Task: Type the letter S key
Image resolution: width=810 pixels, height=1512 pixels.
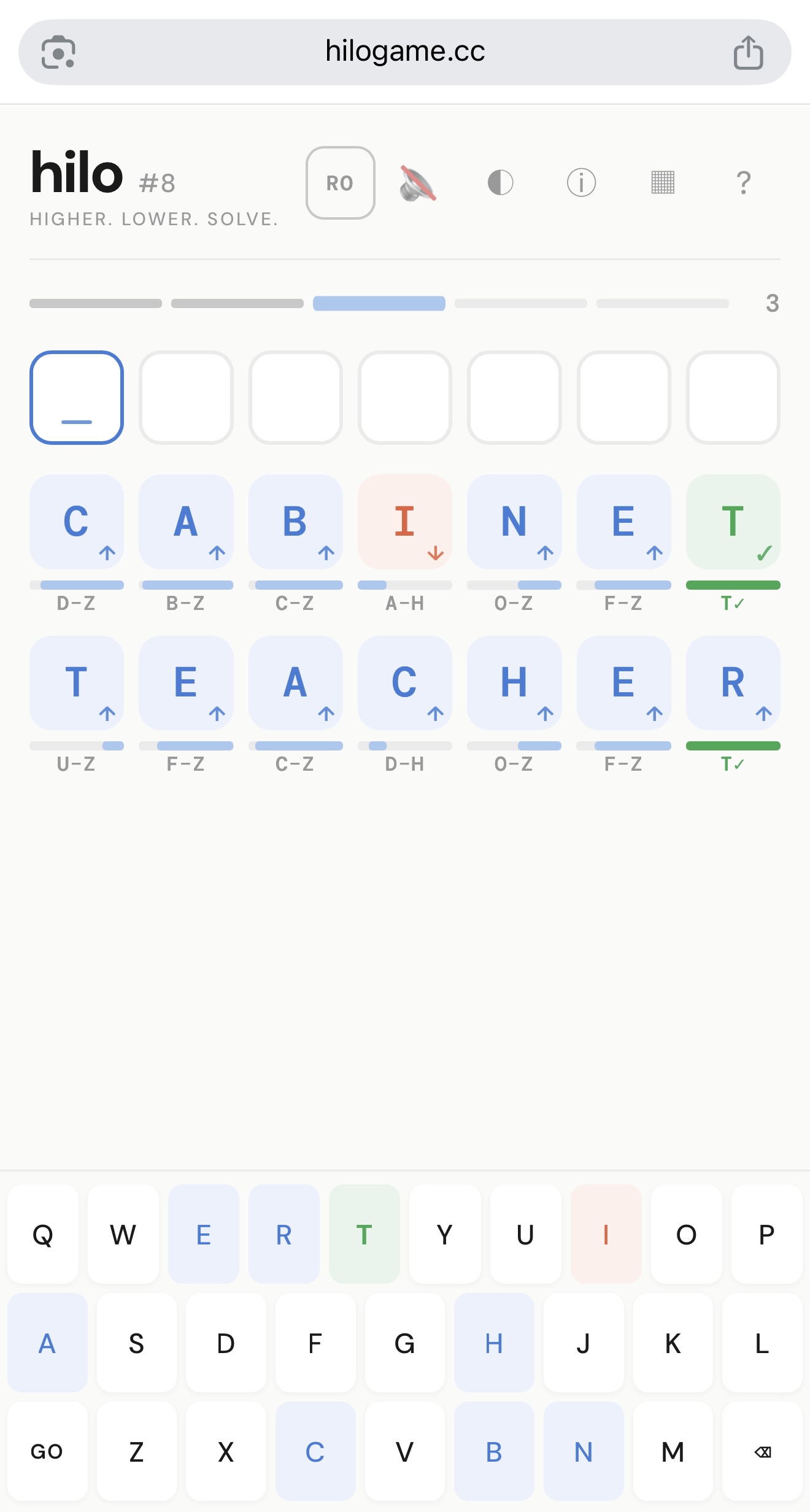Action: [x=136, y=1343]
